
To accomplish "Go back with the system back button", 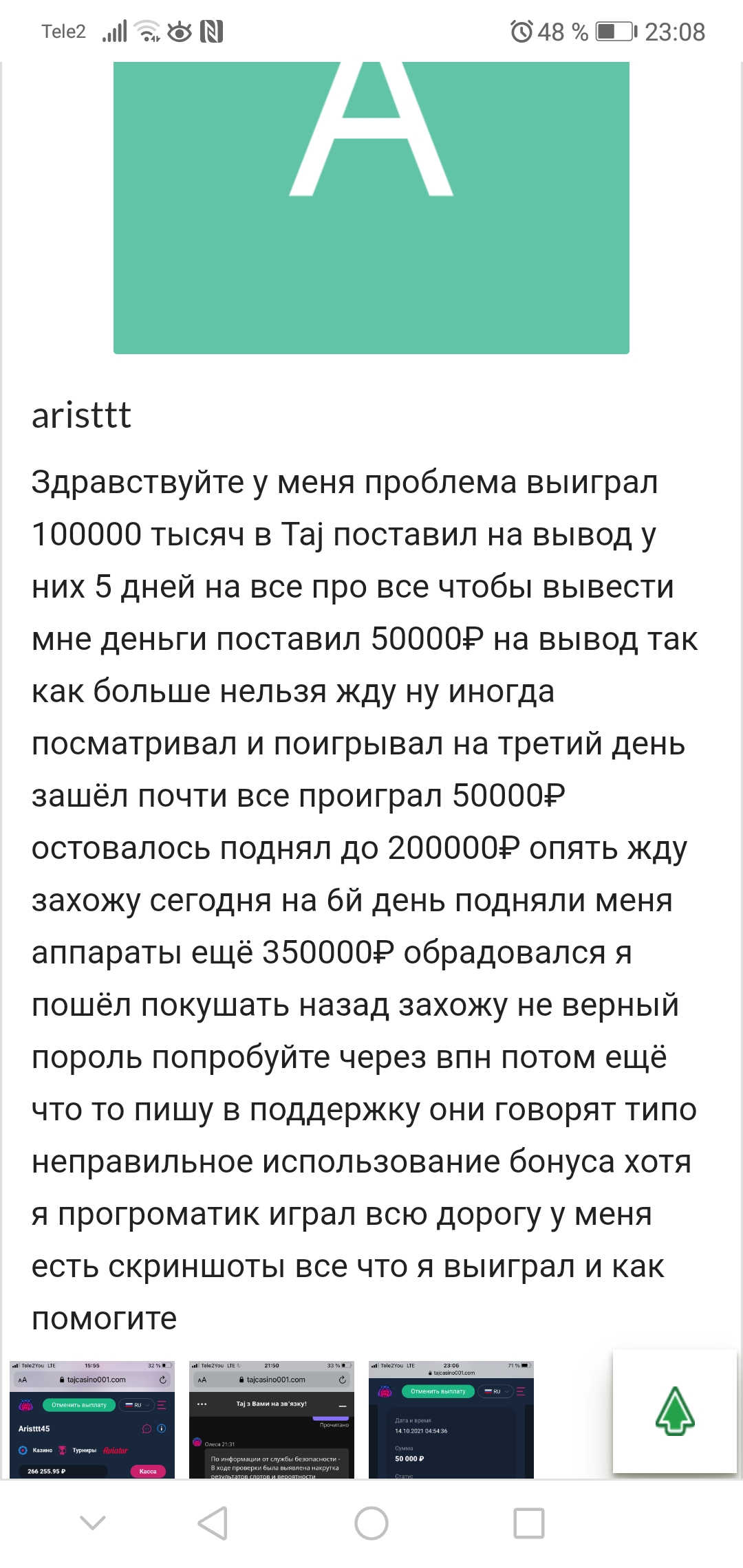I will [213, 1523].
